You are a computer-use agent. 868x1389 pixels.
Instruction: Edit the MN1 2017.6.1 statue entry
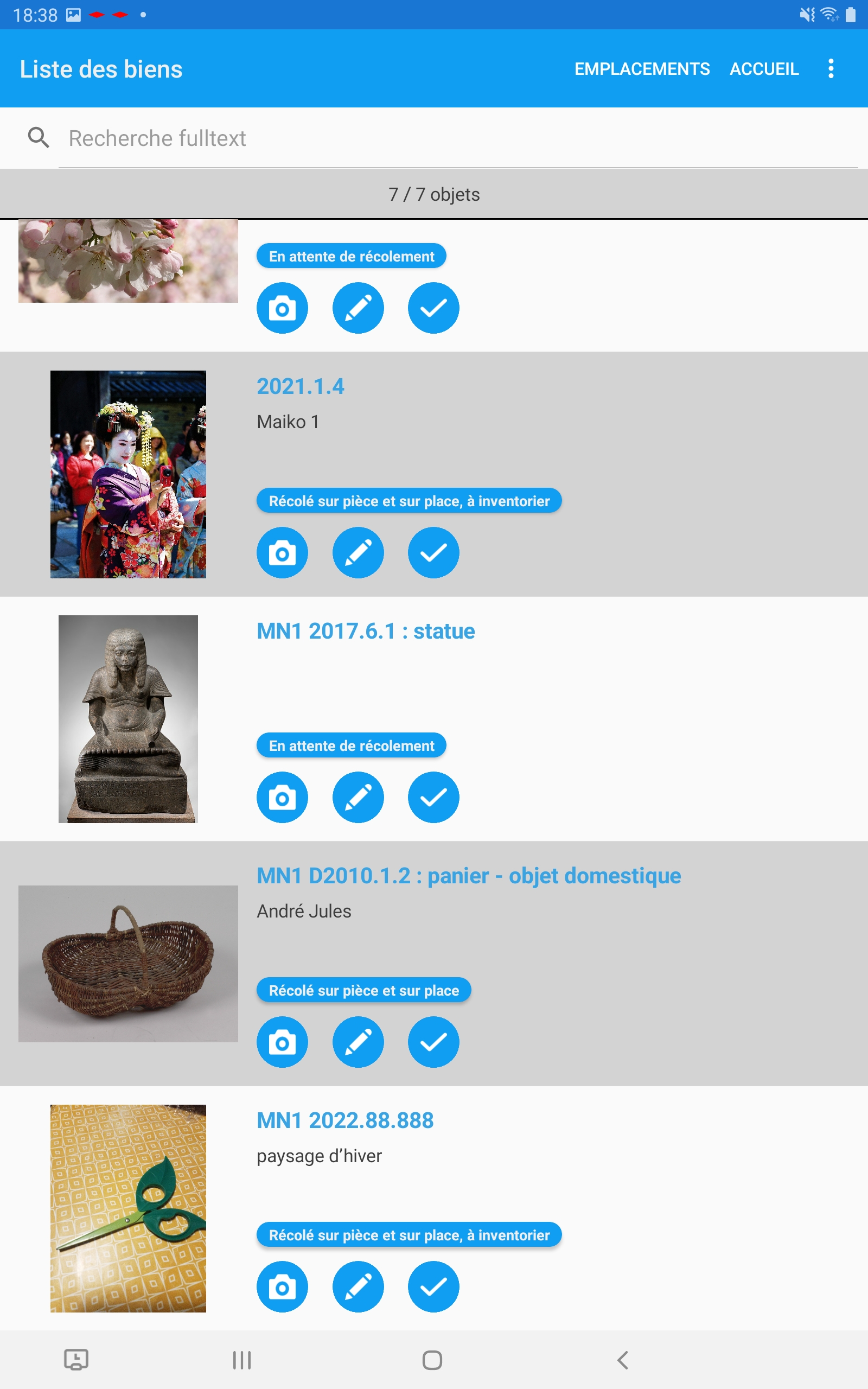coord(358,797)
